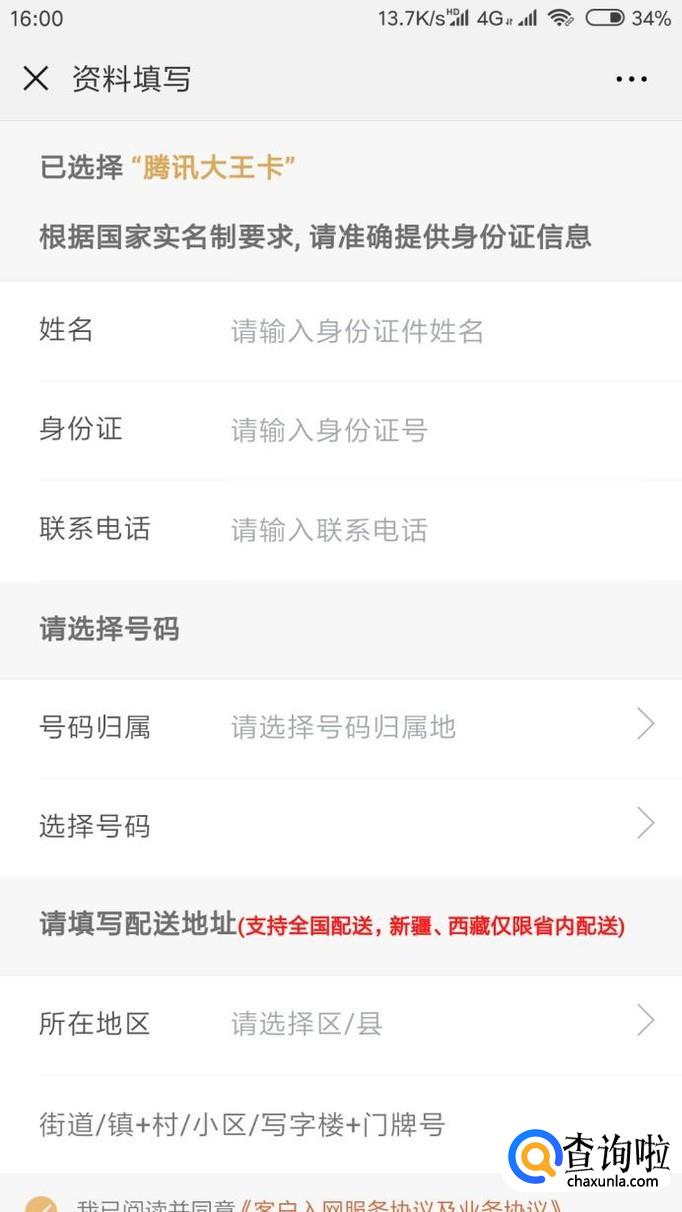Close the 资料填写 page

pyautogui.click(x=36, y=78)
